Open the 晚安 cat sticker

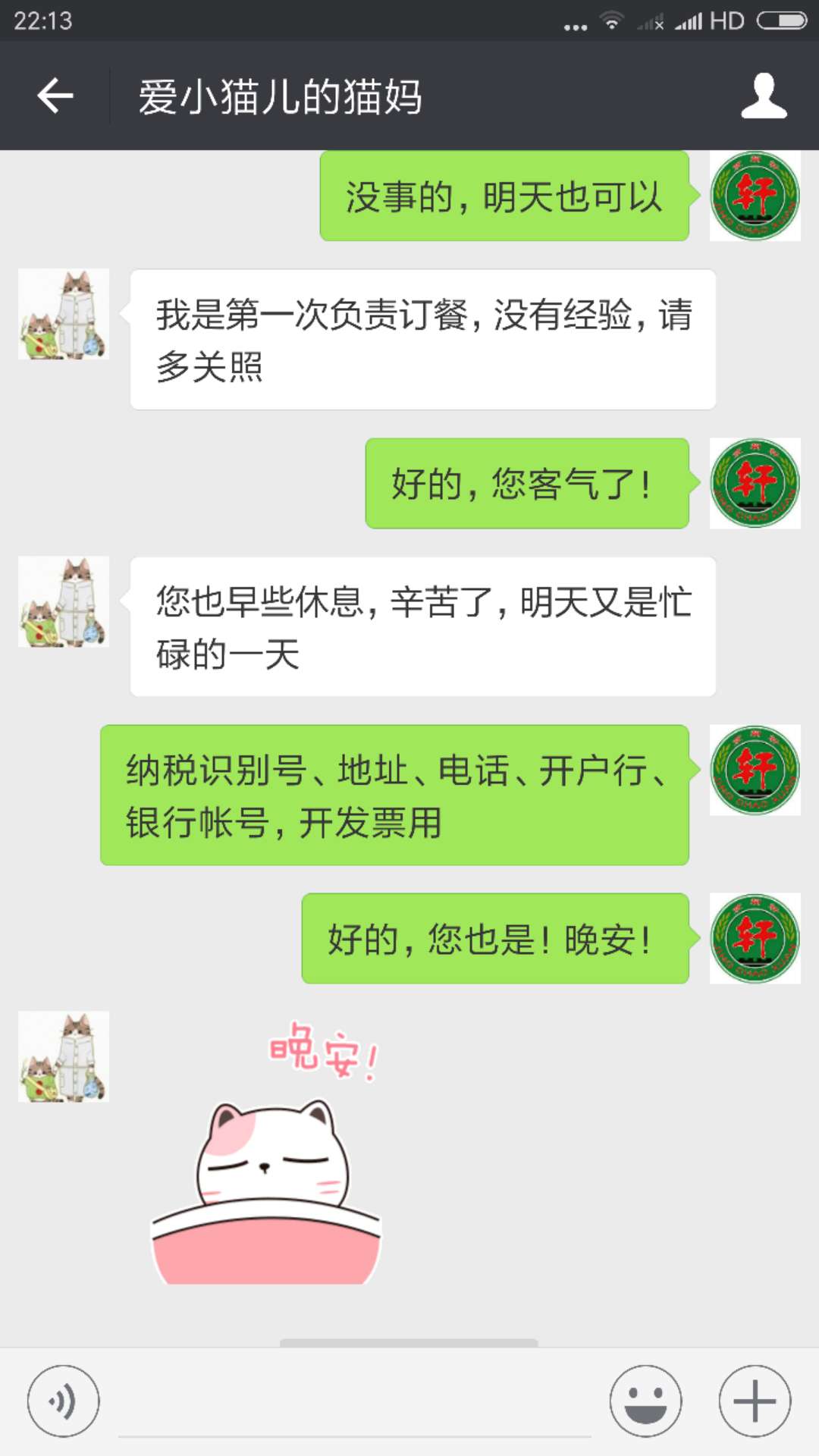pyautogui.click(x=265, y=1153)
